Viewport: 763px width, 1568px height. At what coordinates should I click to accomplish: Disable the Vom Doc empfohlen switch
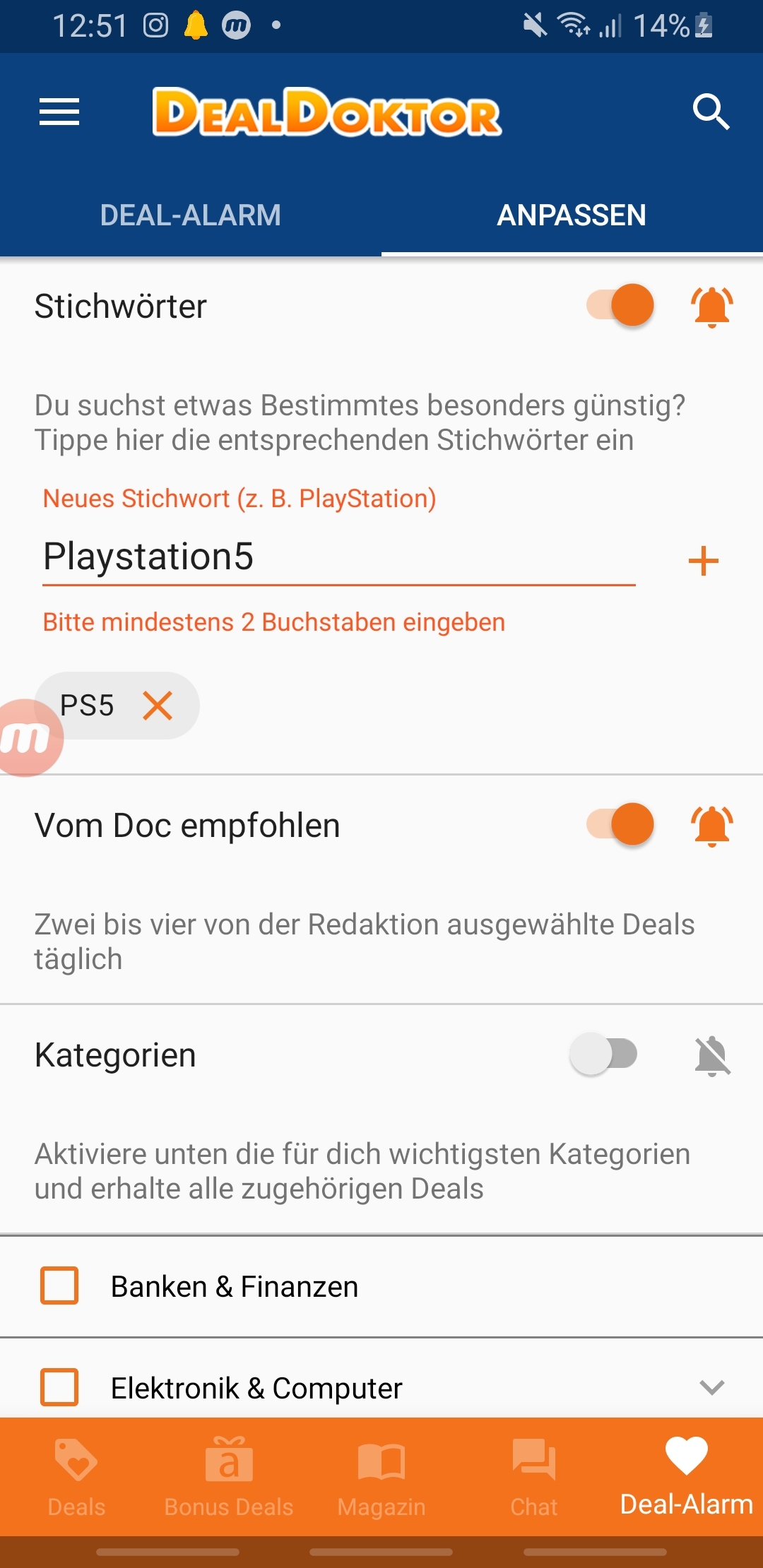point(620,824)
